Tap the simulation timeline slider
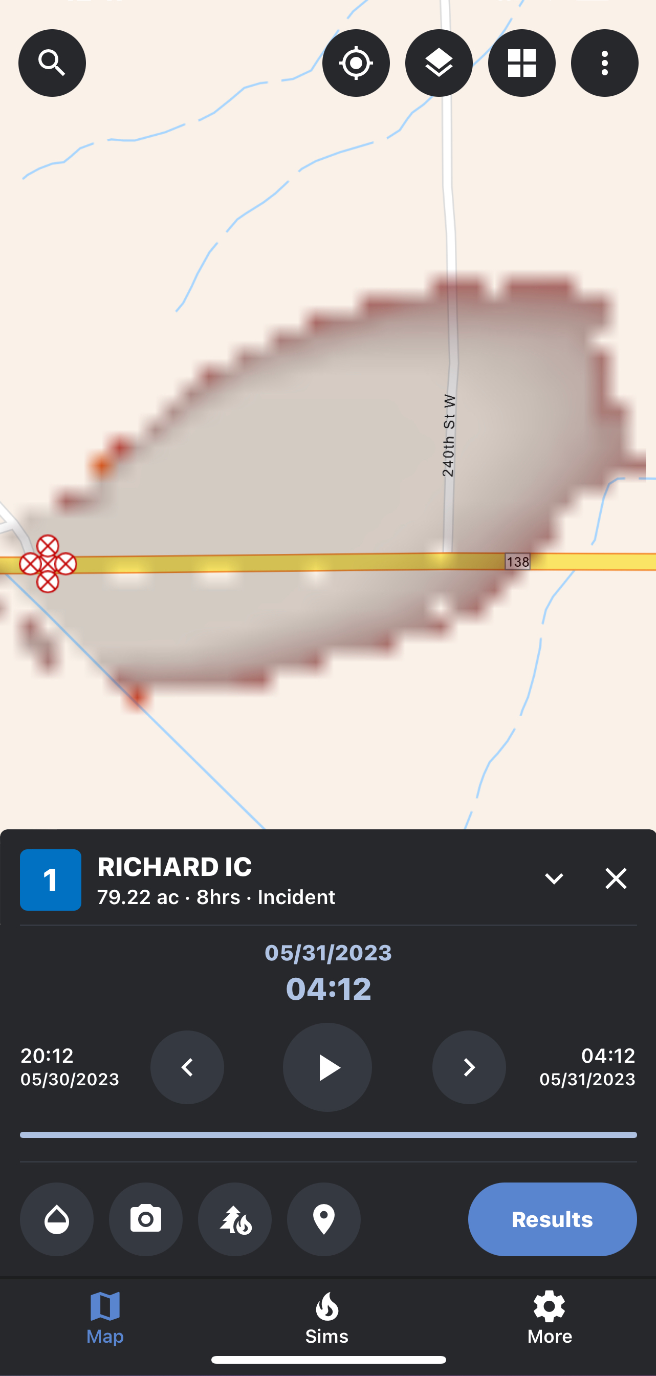 point(328,1135)
